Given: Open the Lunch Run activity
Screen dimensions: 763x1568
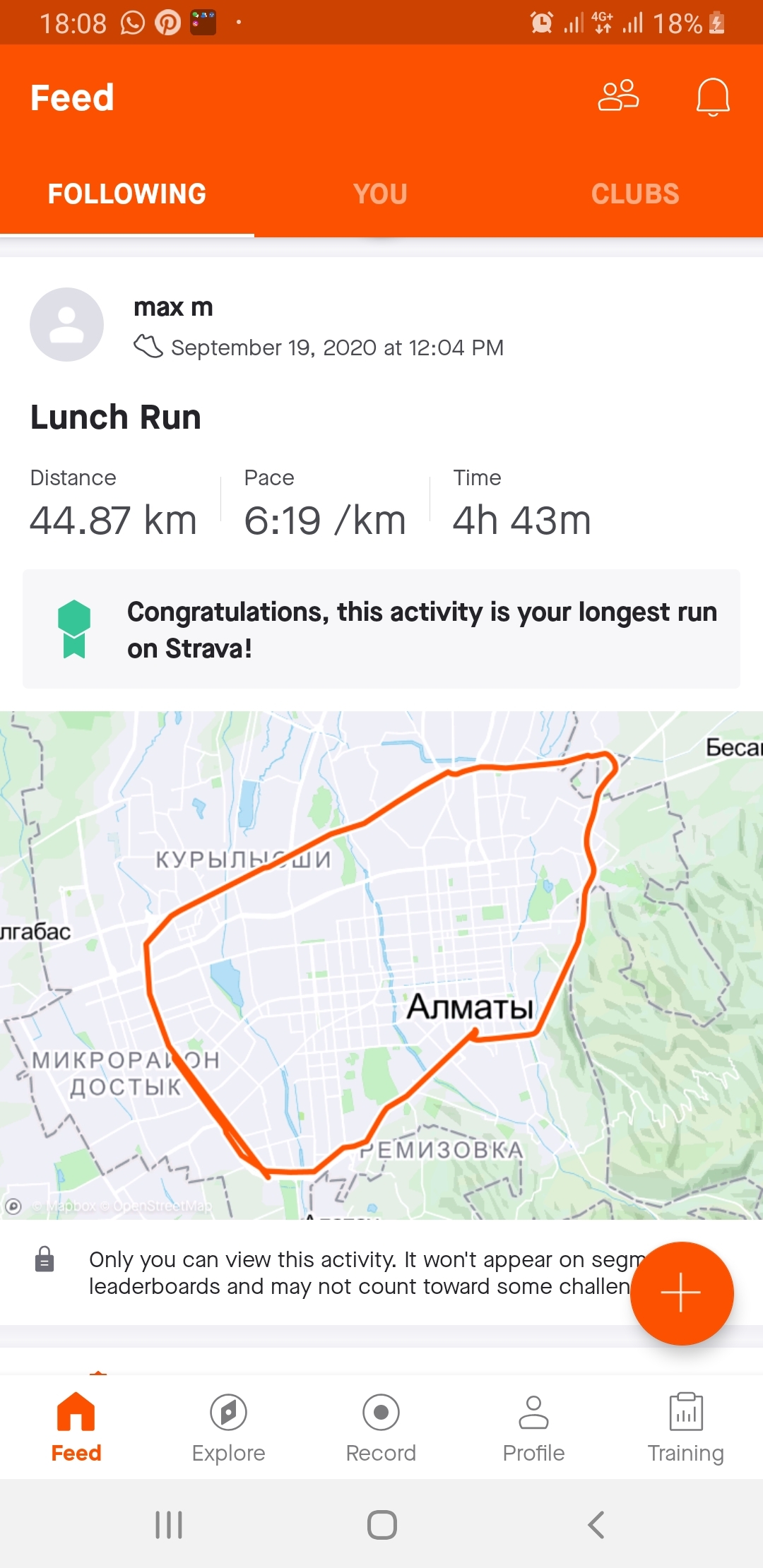Looking at the screenshot, I should coord(116,417).
